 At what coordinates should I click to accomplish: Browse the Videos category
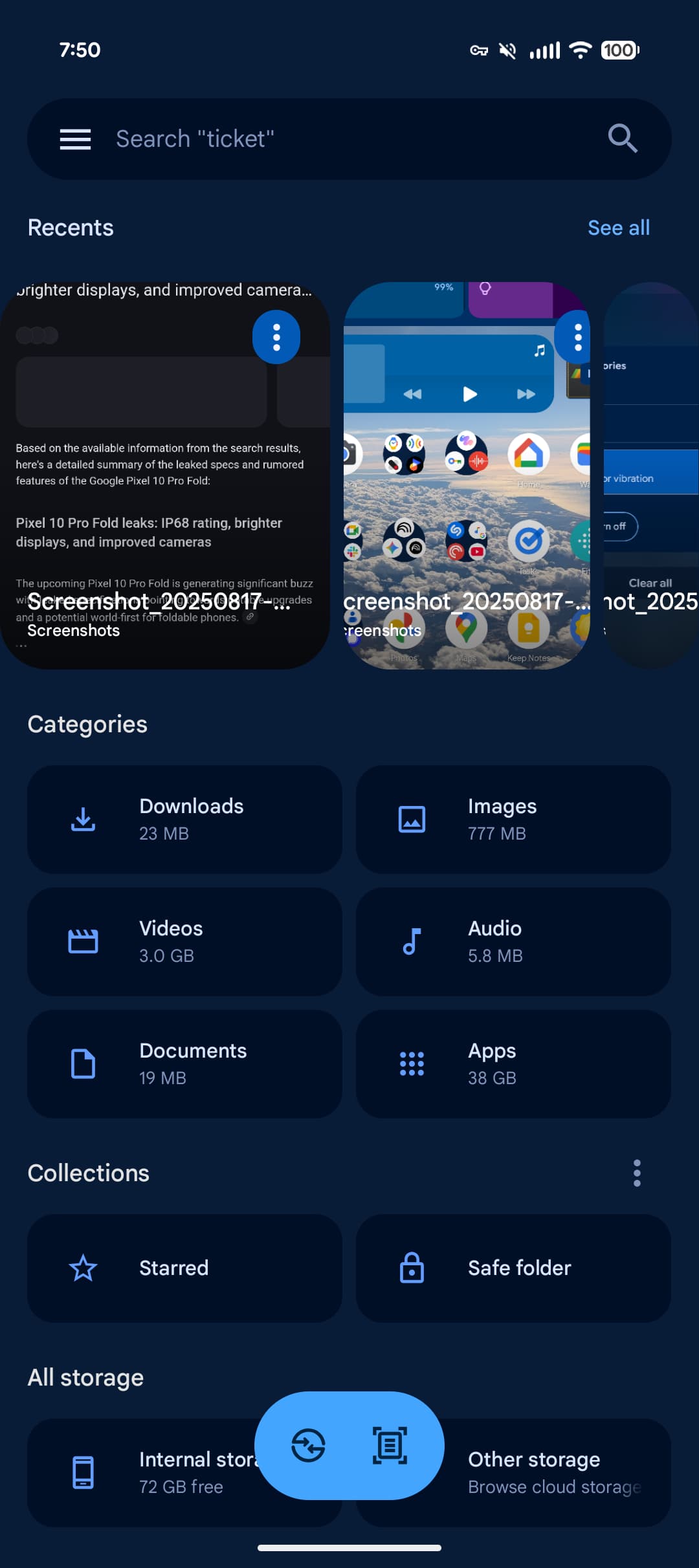point(184,941)
